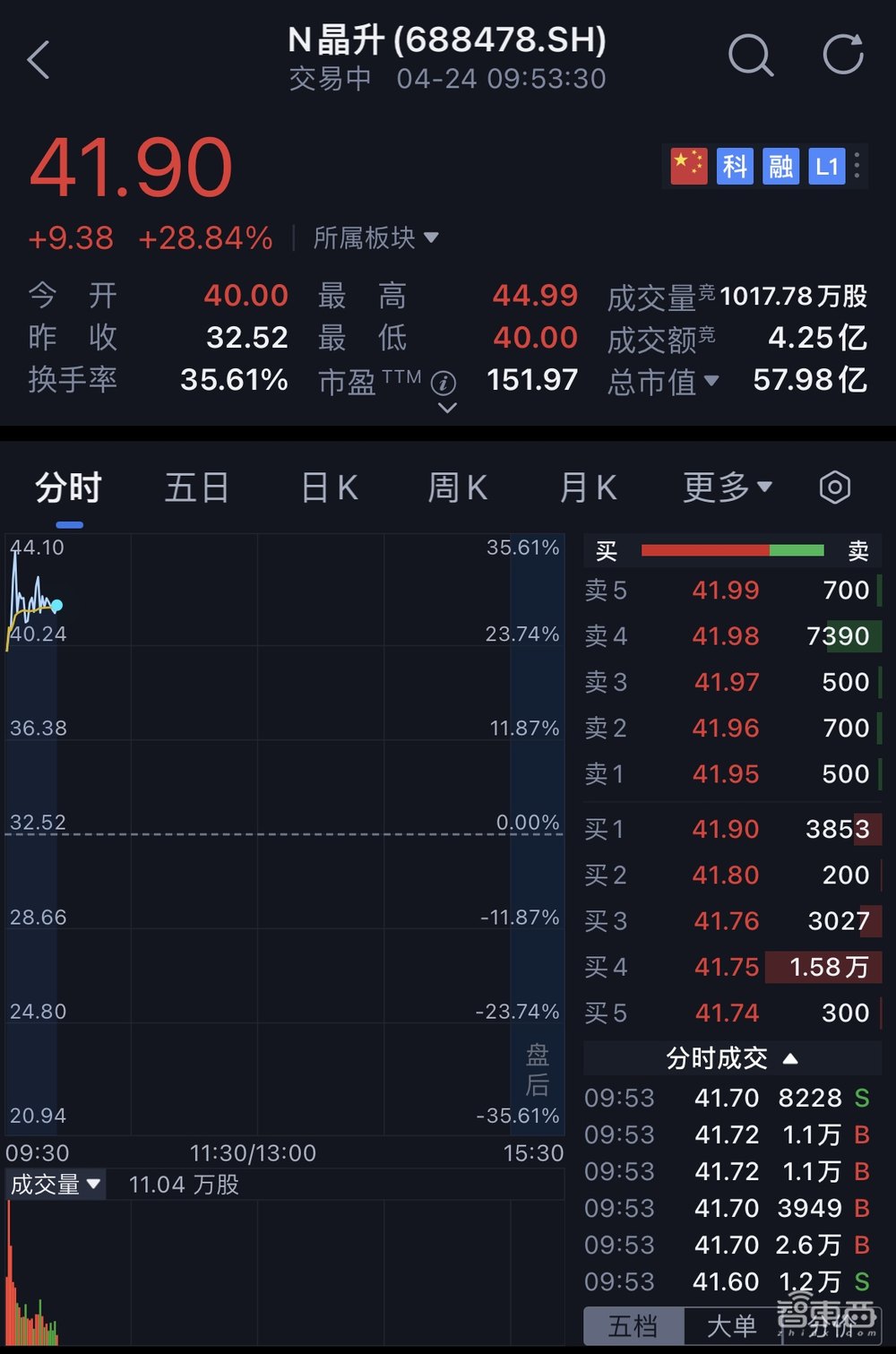Expand the 更多 chart types dropdown
Screen dimensions: 896x1354
coord(728,487)
